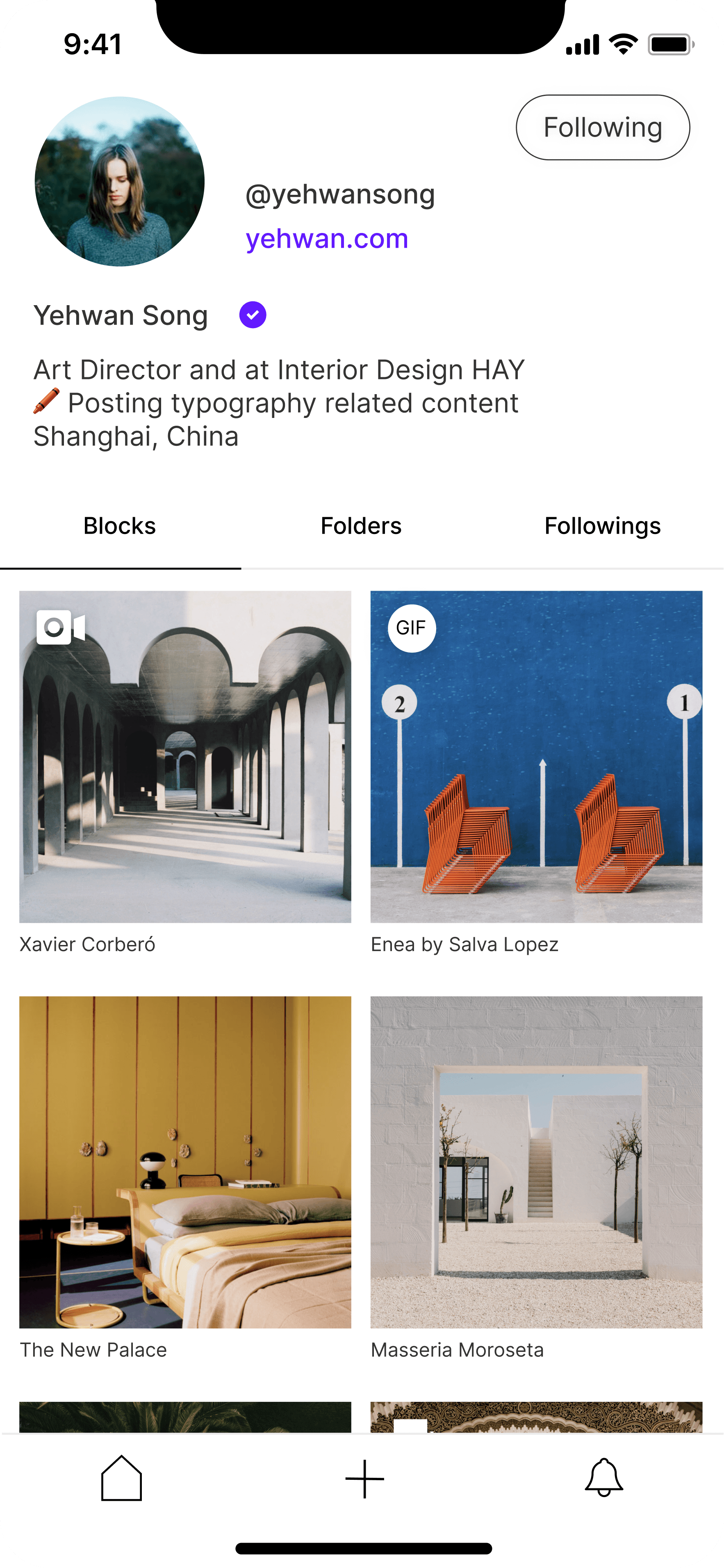Image resolution: width=724 pixels, height=1568 pixels.
Task: Open the Xavier Corberó video block
Action: (x=185, y=757)
